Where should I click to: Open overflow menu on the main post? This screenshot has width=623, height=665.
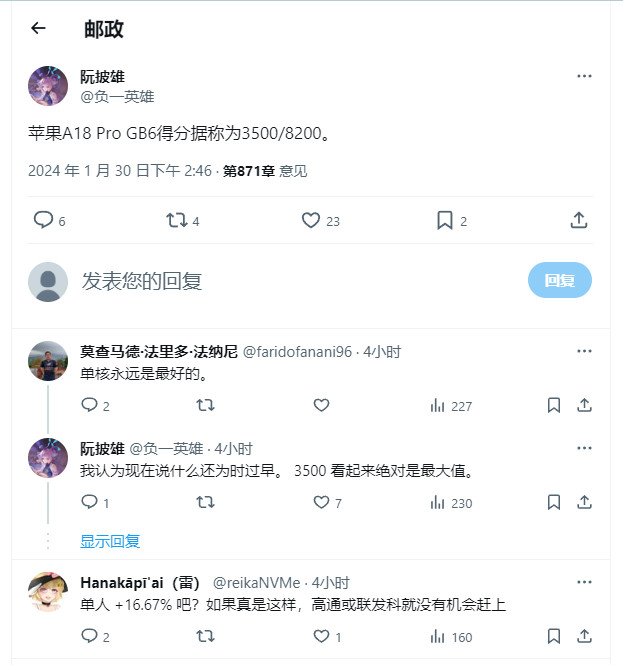click(x=584, y=76)
